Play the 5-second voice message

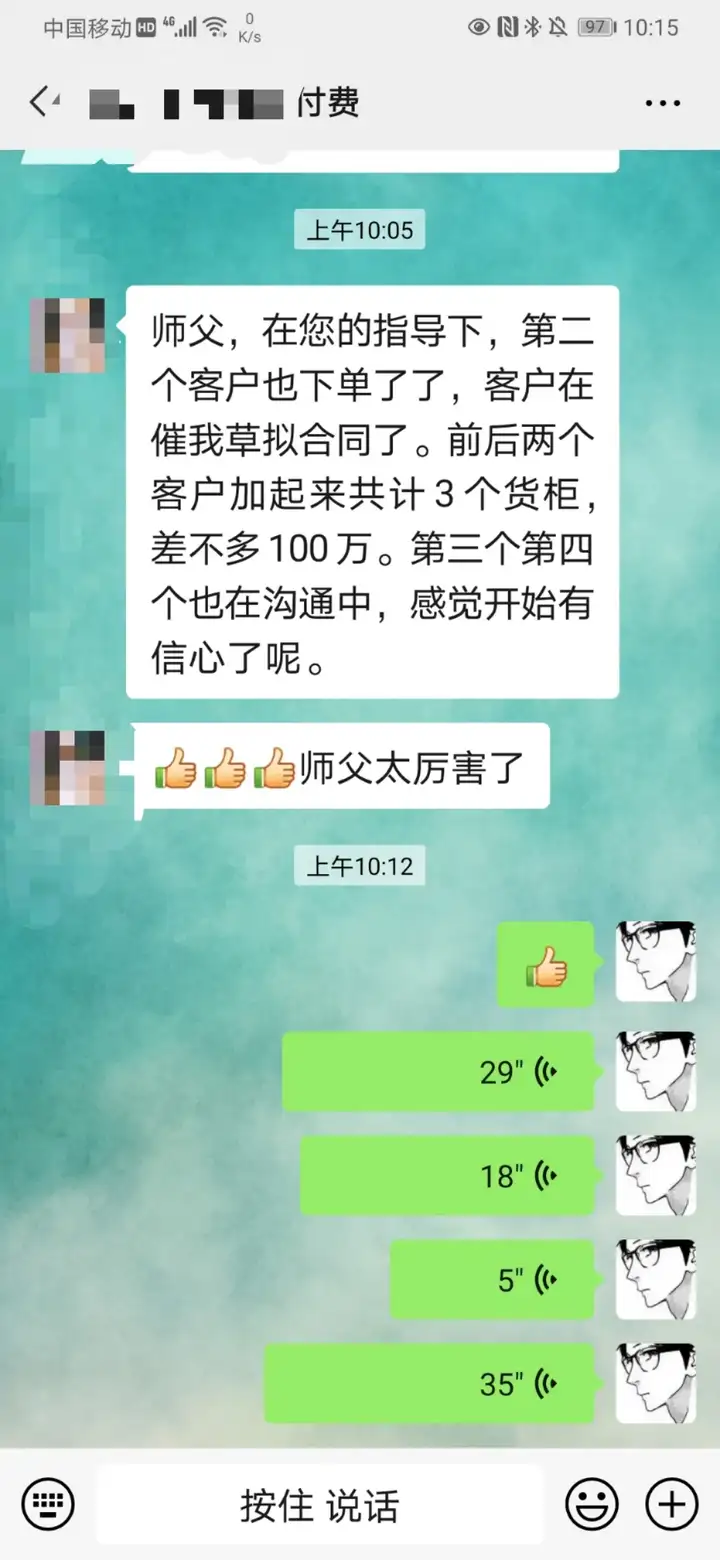(x=492, y=1280)
